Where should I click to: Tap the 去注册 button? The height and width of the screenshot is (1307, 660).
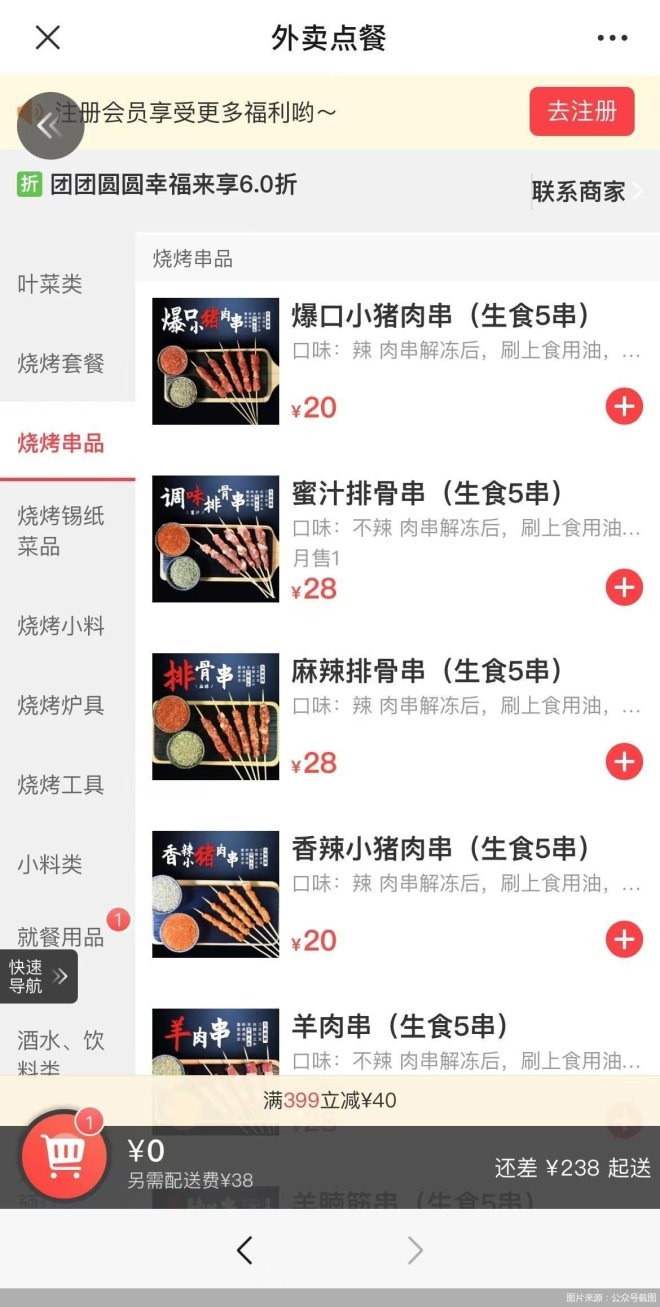pyautogui.click(x=581, y=111)
